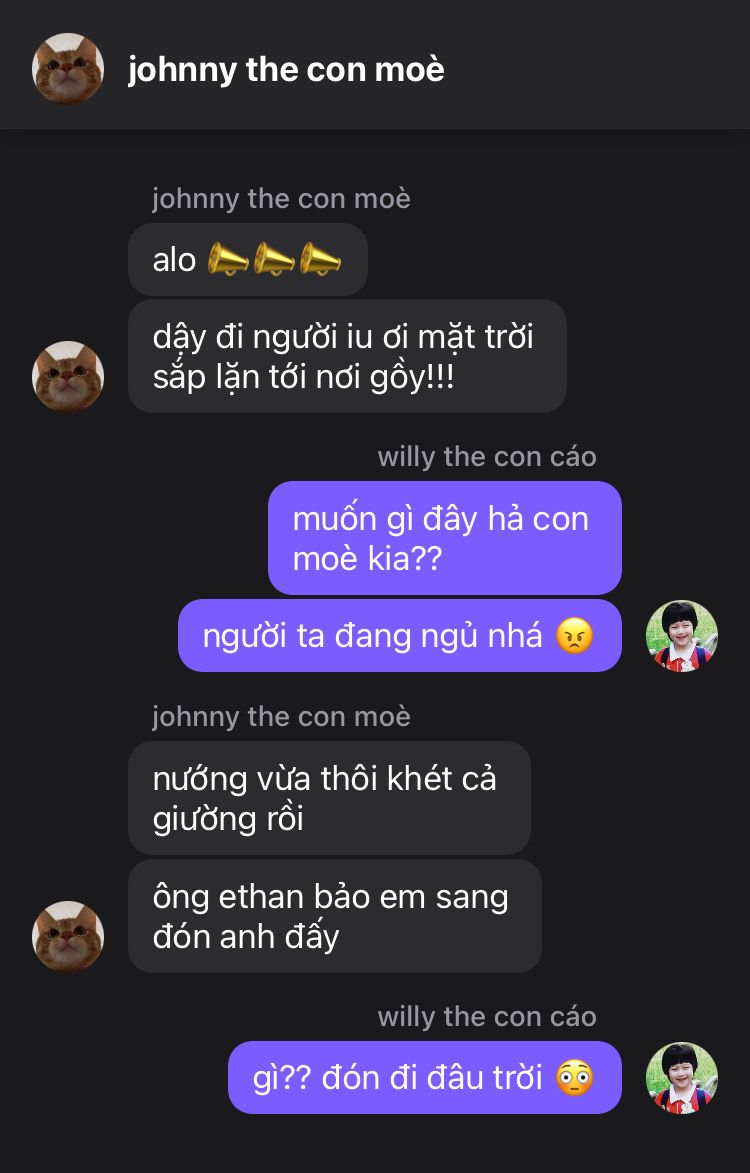Open willy's avatar beside the "người ta đang ngủ" message
The width and height of the screenshot is (750, 1173).
[682, 636]
